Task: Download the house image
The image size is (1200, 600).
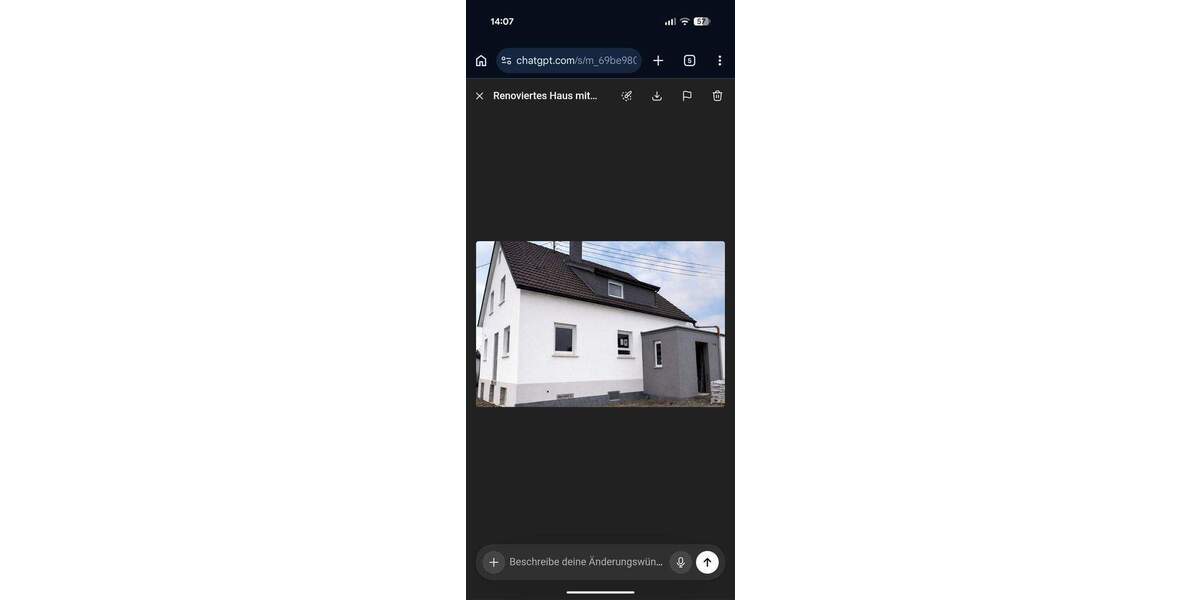Action: click(657, 96)
